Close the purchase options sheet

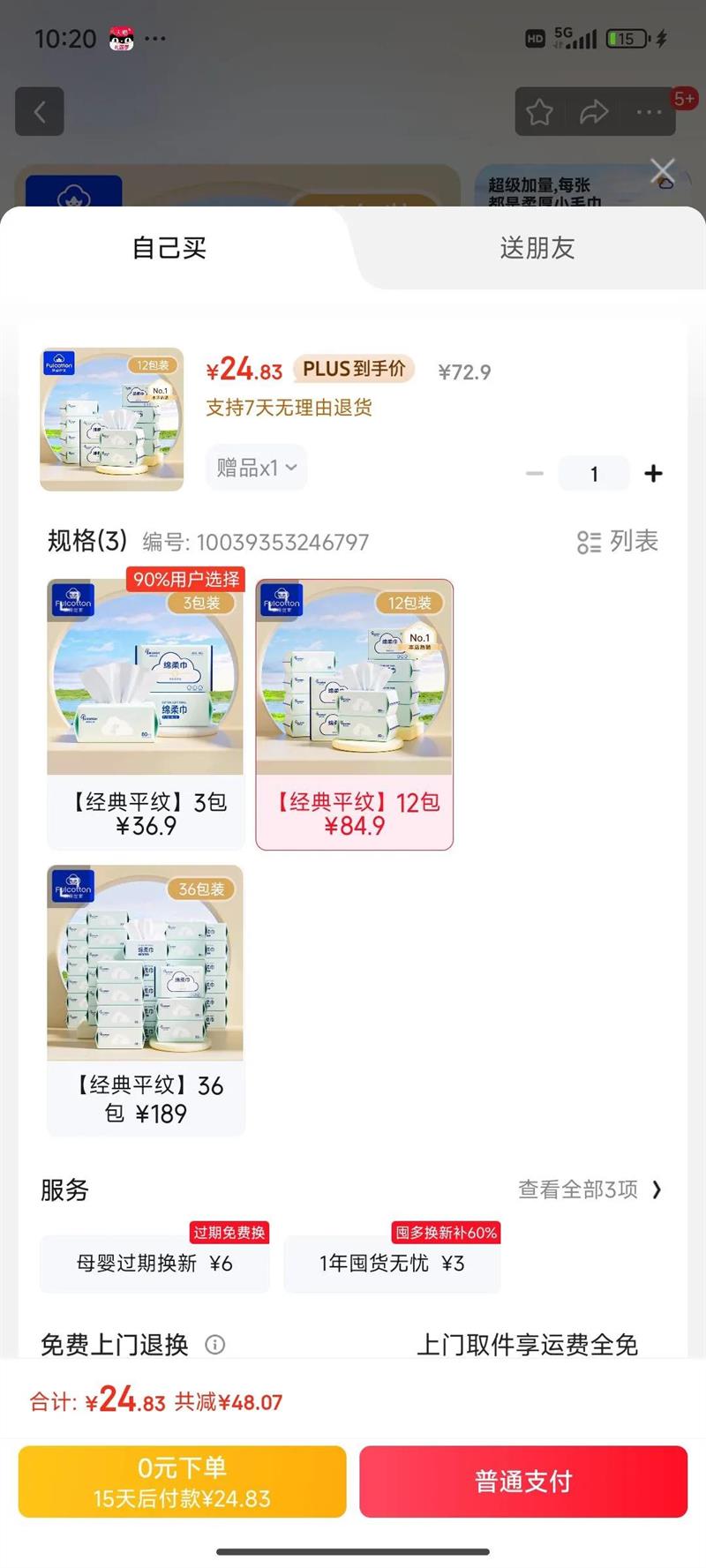click(x=662, y=172)
